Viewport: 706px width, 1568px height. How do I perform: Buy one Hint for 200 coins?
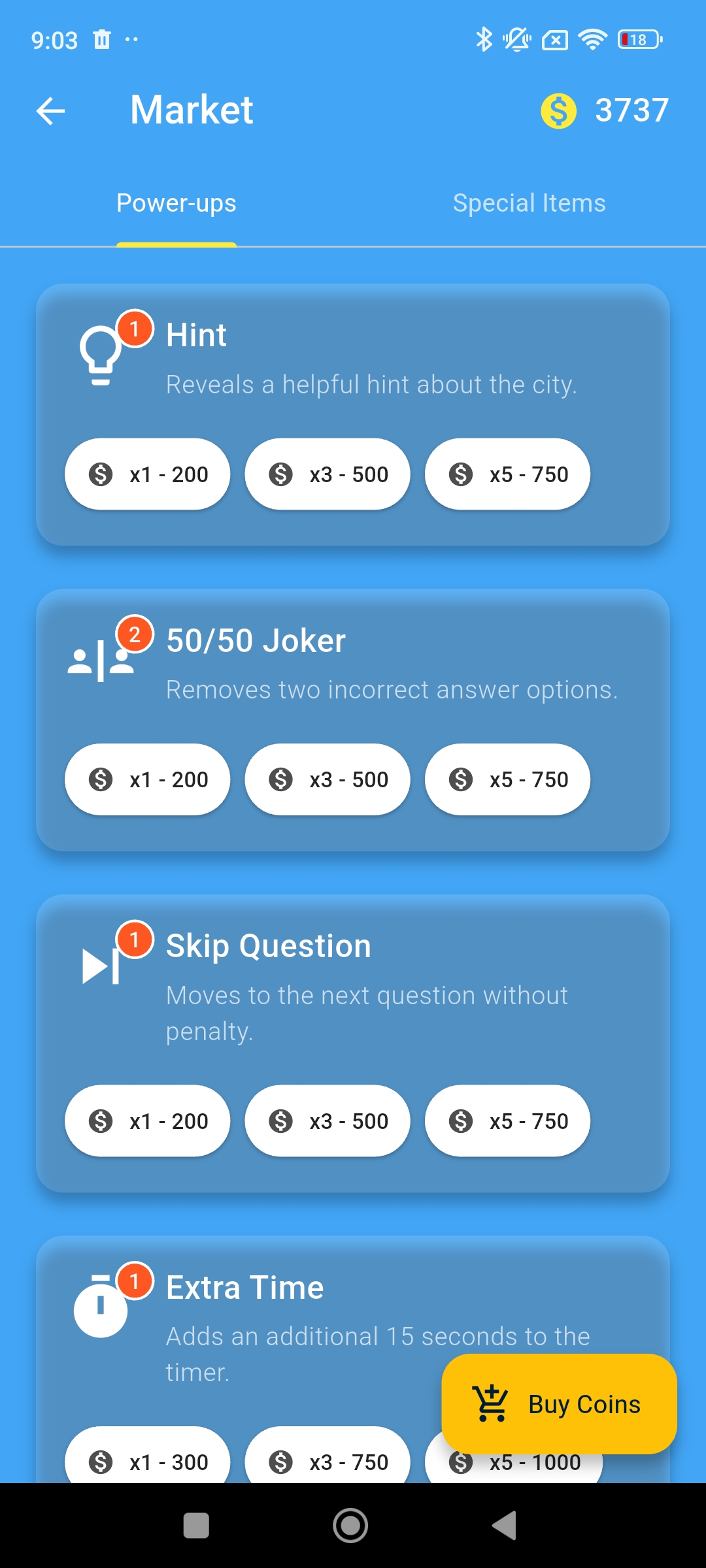[x=147, y=474]
